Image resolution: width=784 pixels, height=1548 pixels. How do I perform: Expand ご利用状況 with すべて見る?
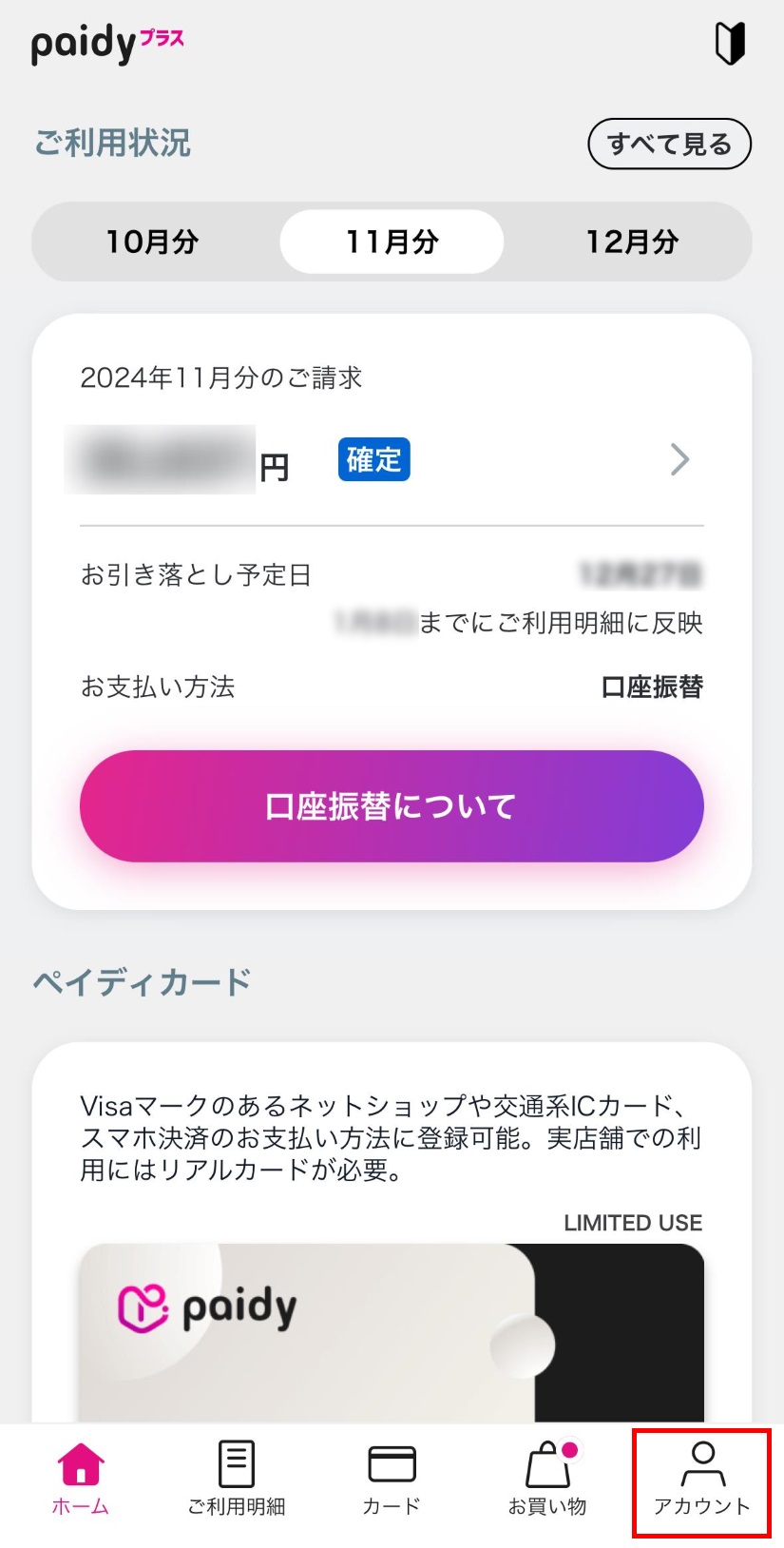(x=669, y=144)
